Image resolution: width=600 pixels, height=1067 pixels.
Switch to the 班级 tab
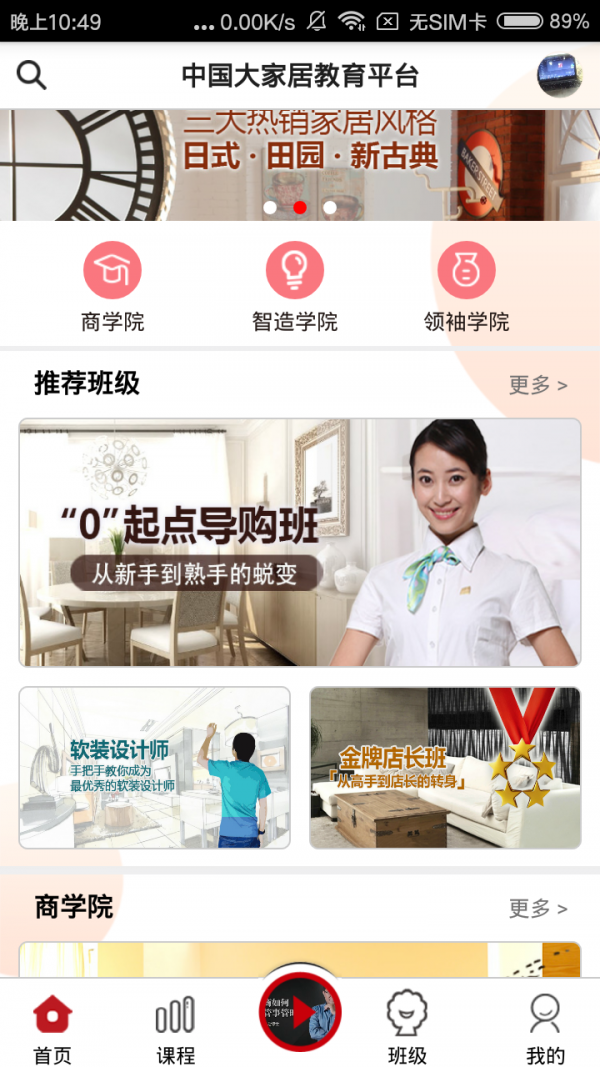(x=407, y=1028)
